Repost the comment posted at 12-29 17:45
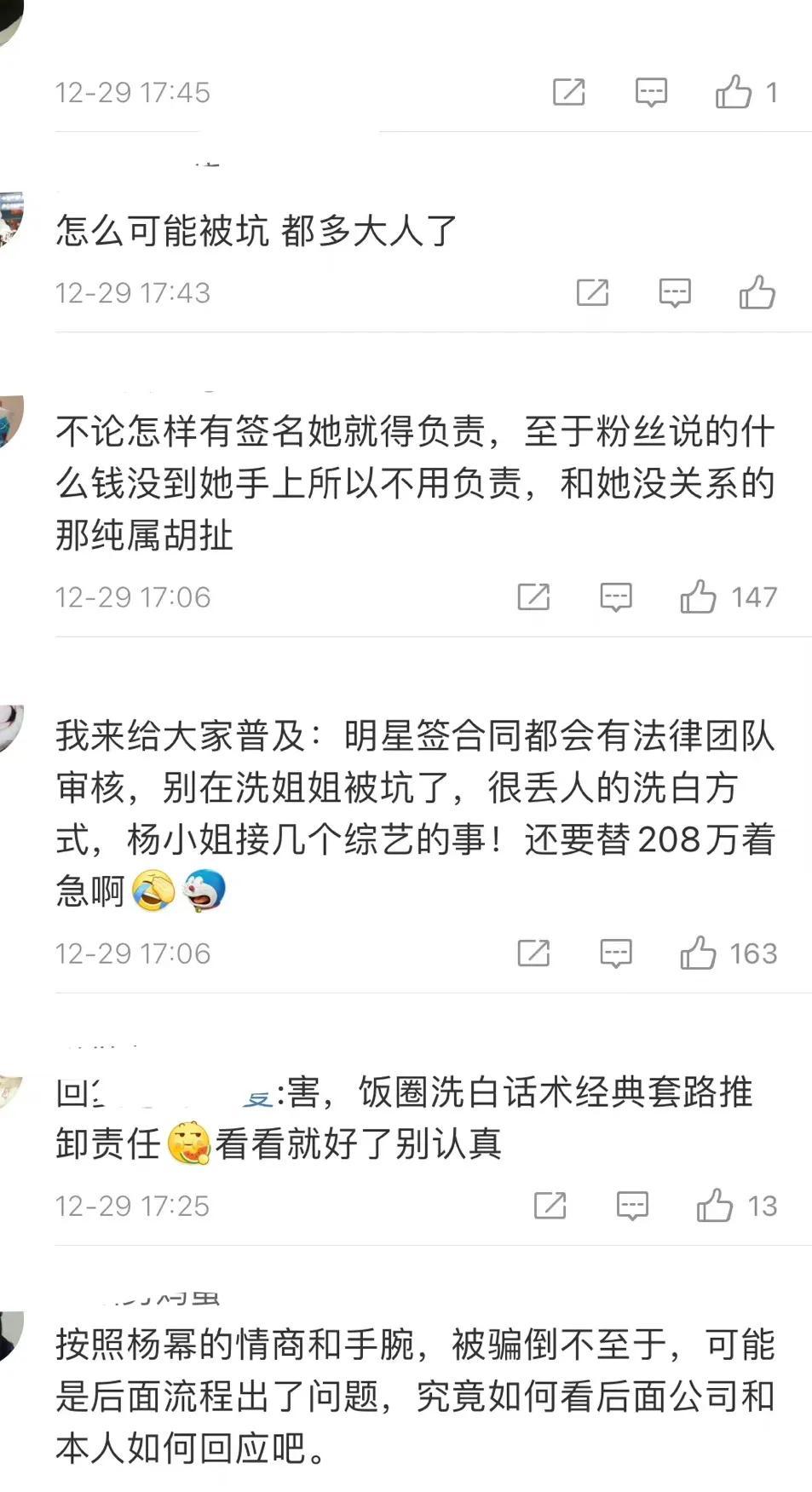The height and width of the screenshot is (1492, 812). point(569,92)
